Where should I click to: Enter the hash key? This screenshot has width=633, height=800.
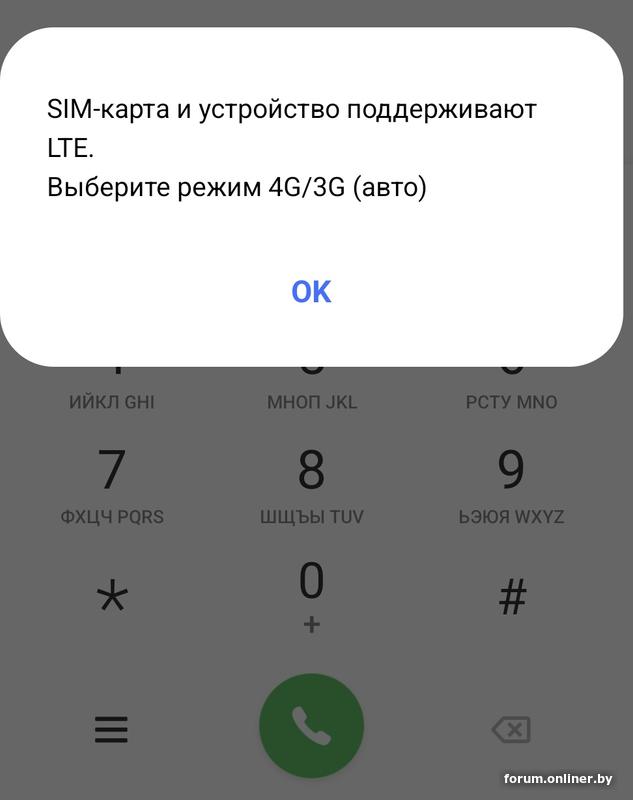pyautogui.click(x=512, y=599)
